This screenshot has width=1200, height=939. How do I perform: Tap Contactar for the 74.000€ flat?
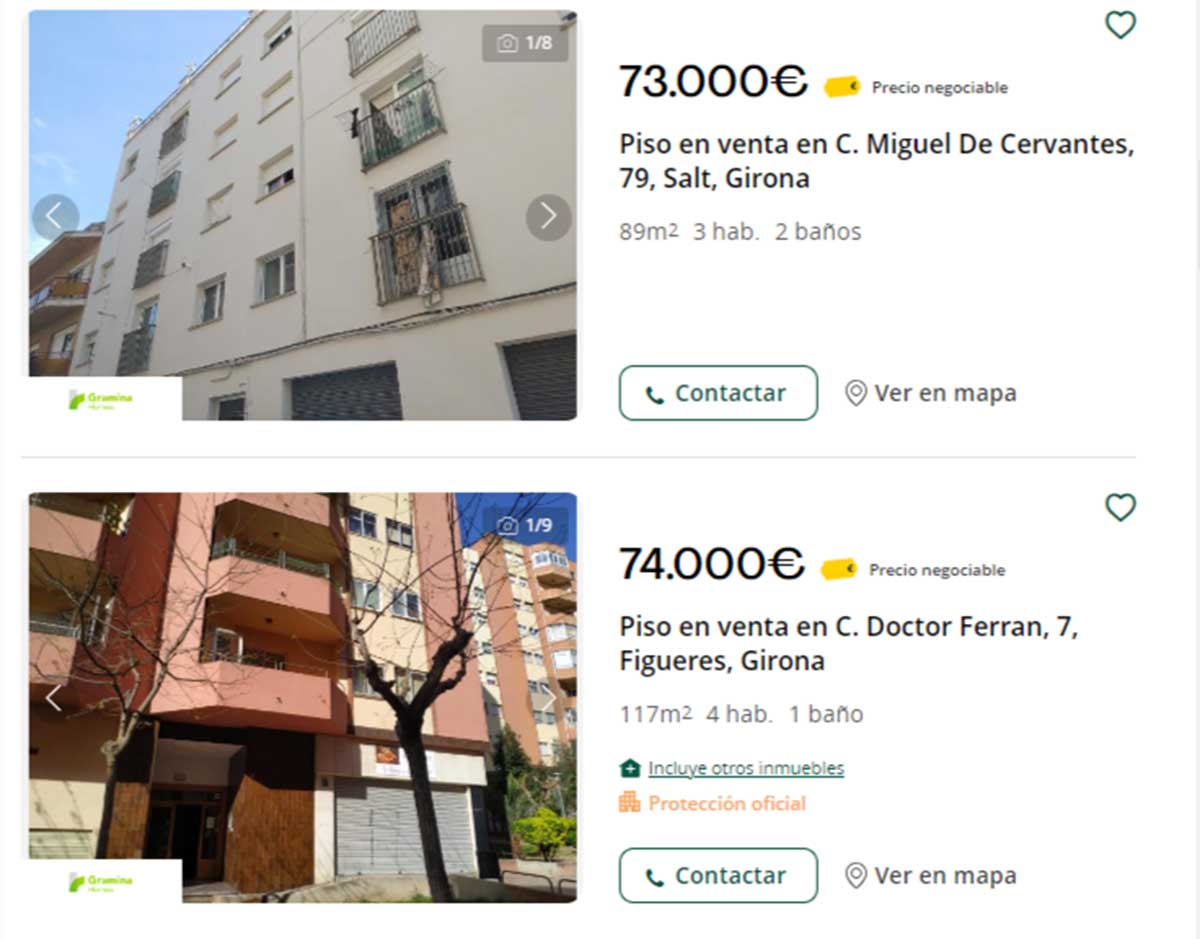click(x=718, y=876)
